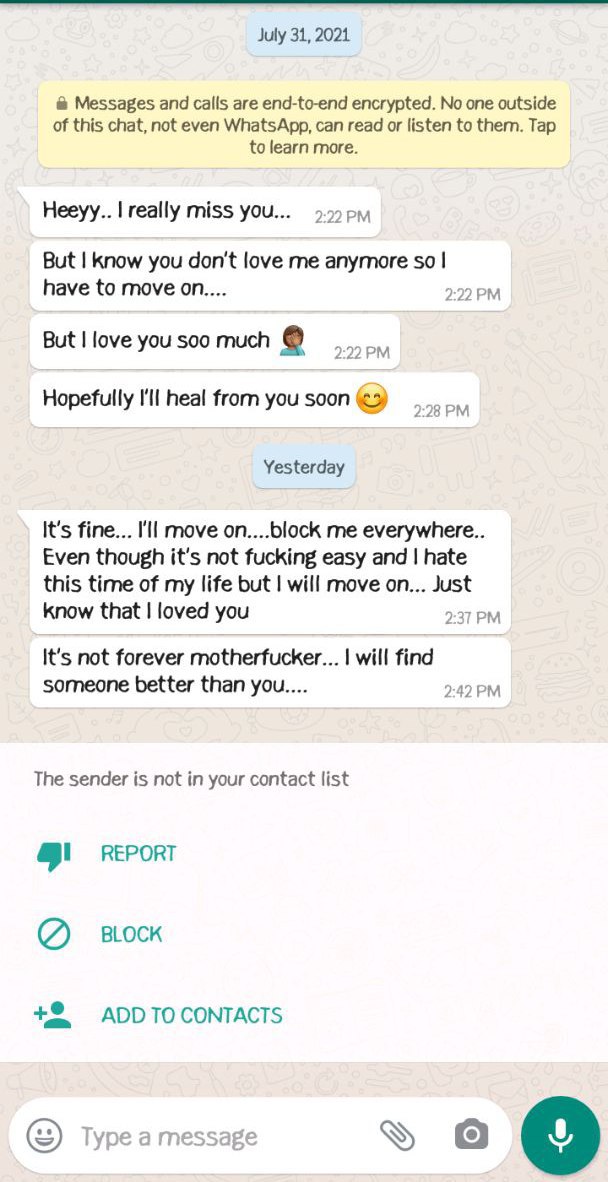Tap the end-to-end encryption notice
608x1182 pixels.
tap(304, 125)
